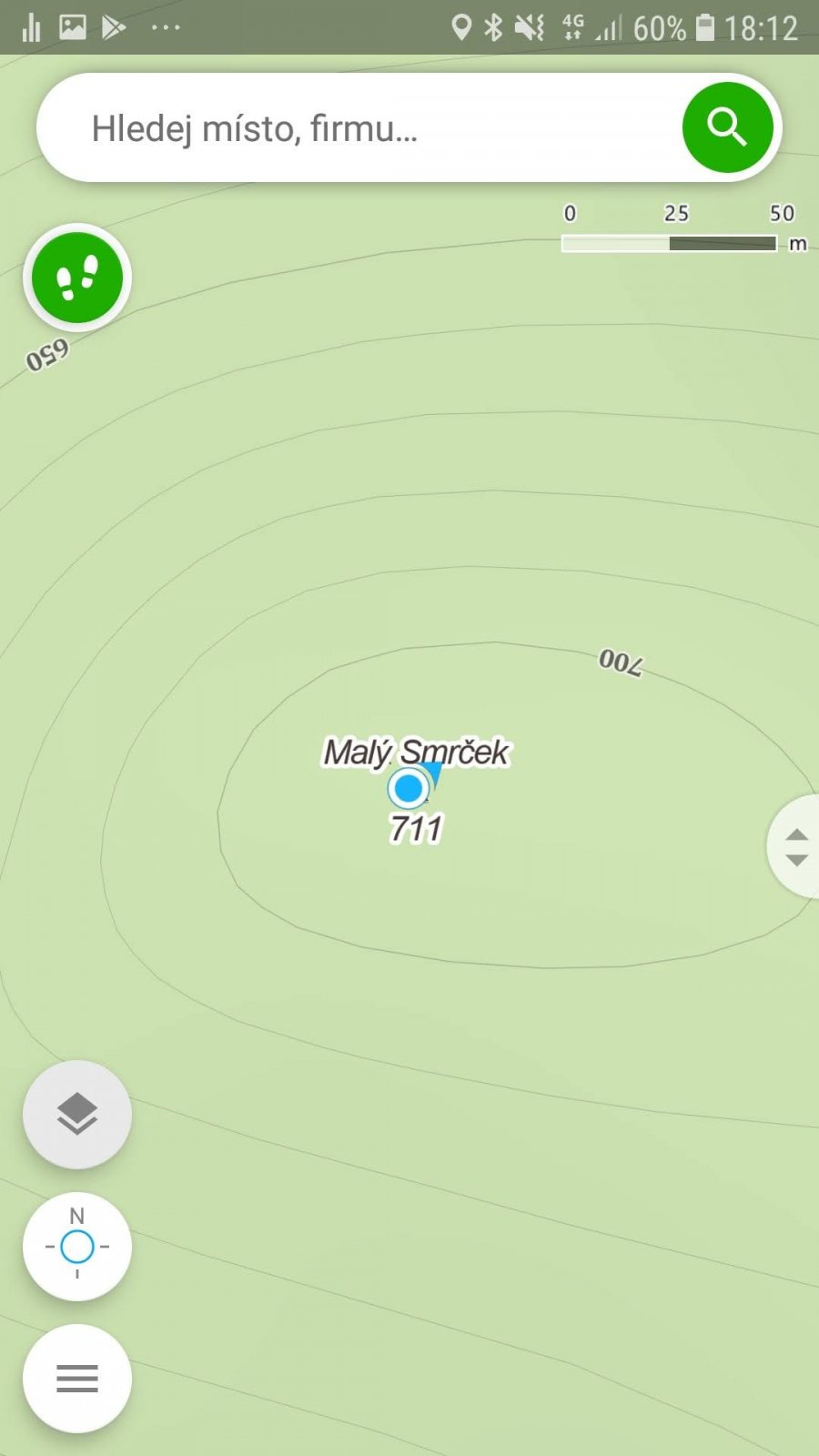Select the Malý Smrček peak label
The height and width of the screenshot is (1456, 819).
click(x=416, y=753)
